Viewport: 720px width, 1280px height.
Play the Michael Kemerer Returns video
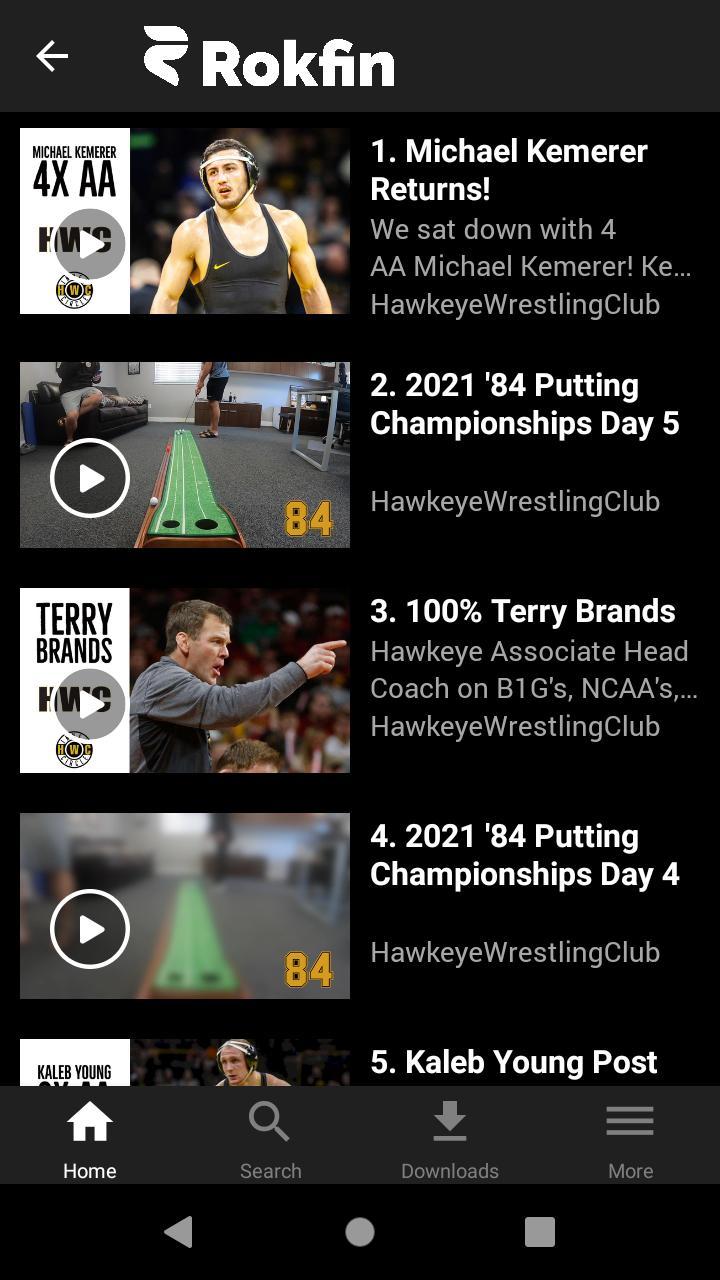[90, 244]
